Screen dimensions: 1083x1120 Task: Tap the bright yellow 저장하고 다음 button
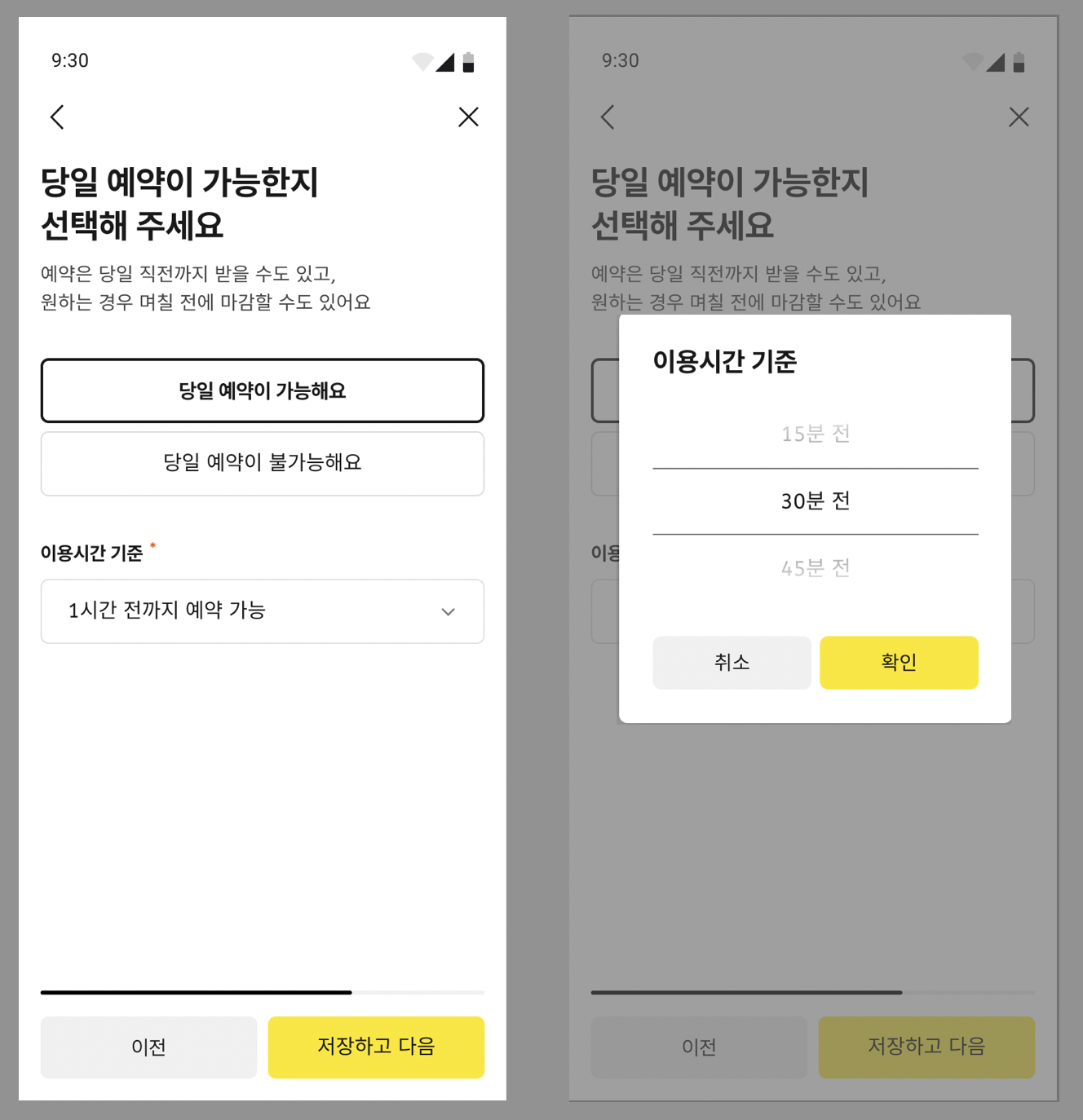376,1047
